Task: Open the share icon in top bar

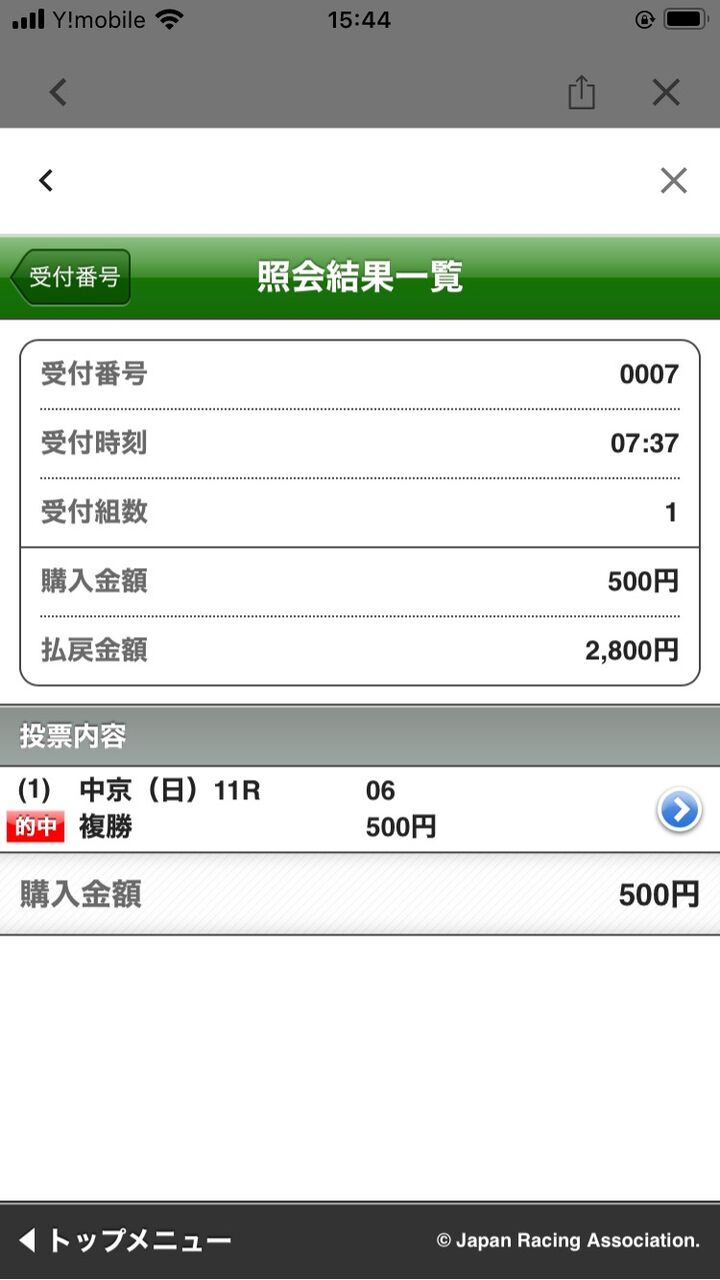Action: [x=581, y=93]
